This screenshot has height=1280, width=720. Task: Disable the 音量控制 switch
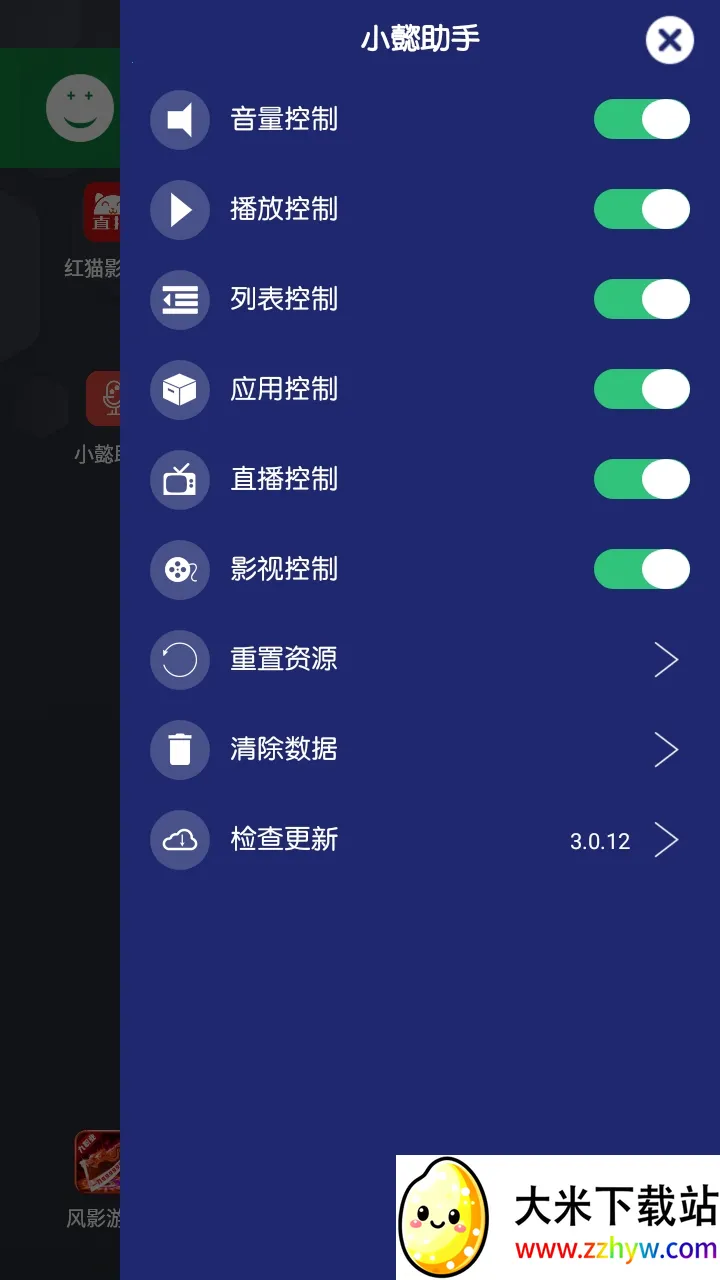[x=641, y=119]
